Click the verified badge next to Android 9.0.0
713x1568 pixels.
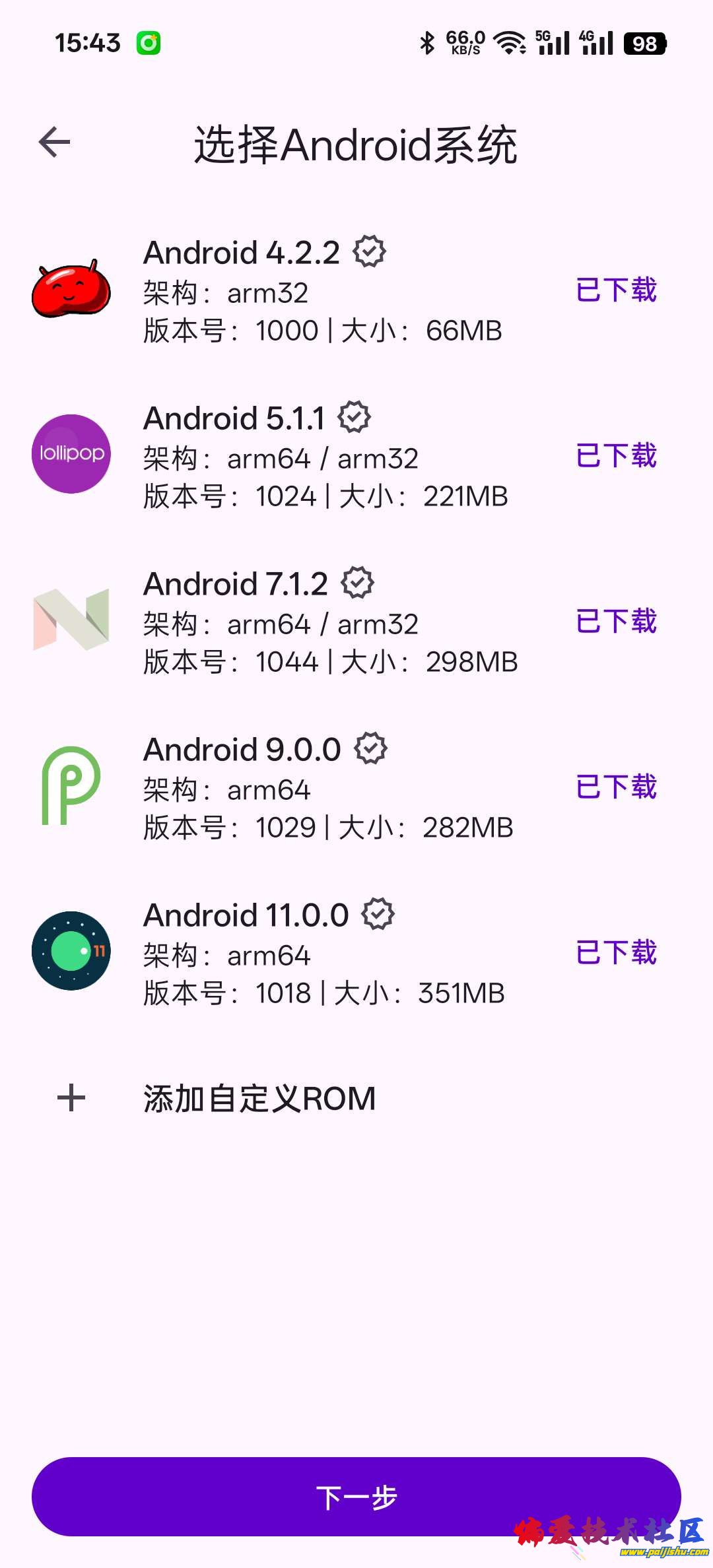(372, 748)
